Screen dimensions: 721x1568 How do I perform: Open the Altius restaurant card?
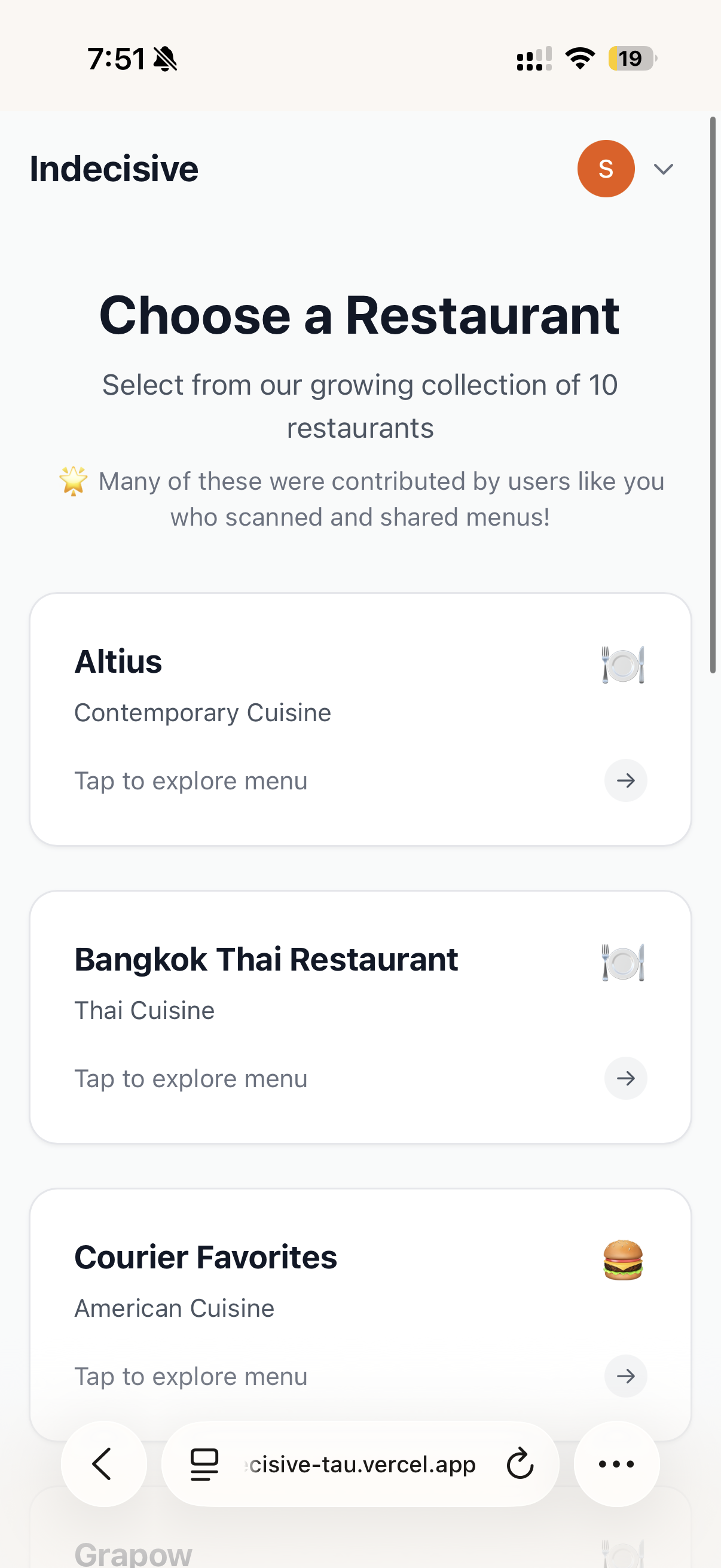[360, 719]
